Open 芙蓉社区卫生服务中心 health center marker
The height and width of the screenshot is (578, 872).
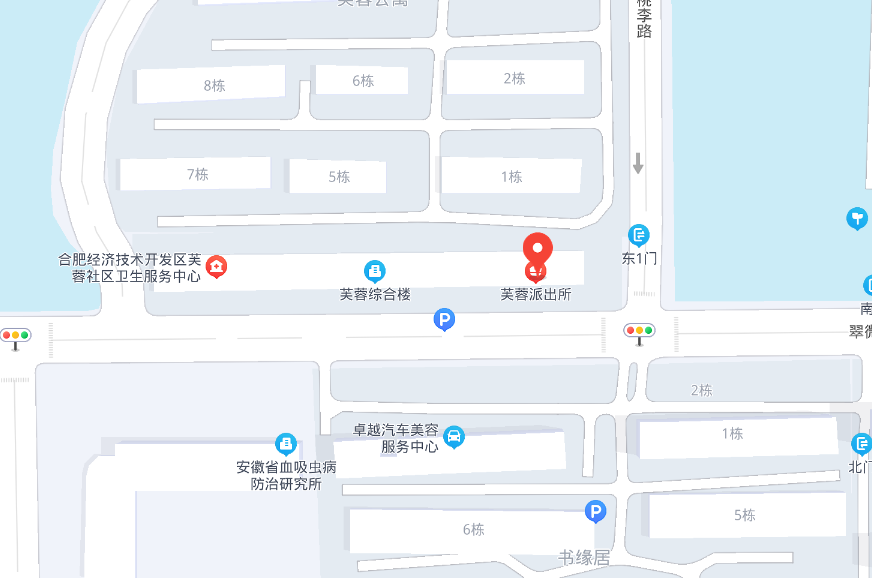[x=216, y=267]
